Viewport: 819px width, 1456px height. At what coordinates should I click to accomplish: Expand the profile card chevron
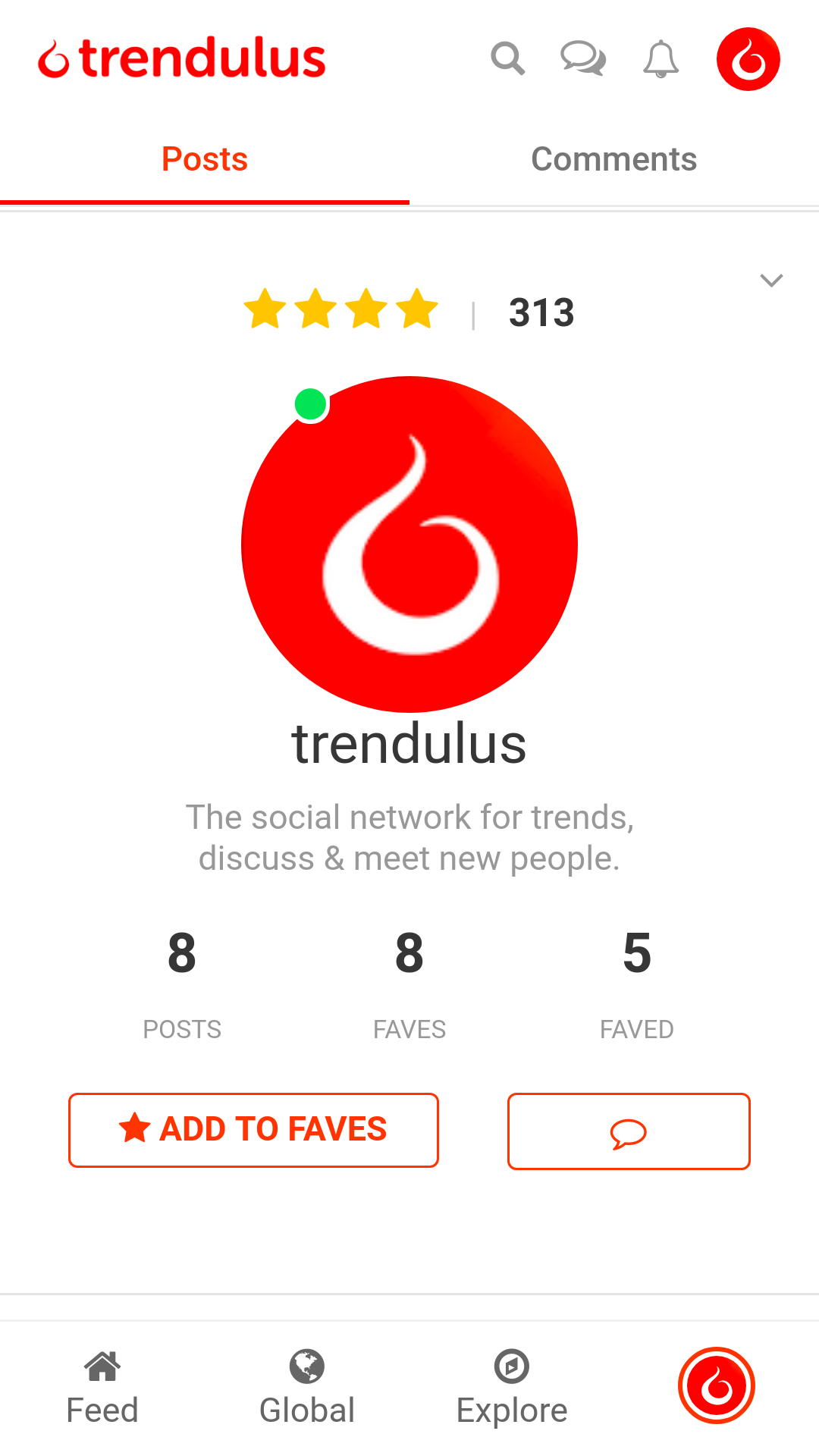coord(772,281)
